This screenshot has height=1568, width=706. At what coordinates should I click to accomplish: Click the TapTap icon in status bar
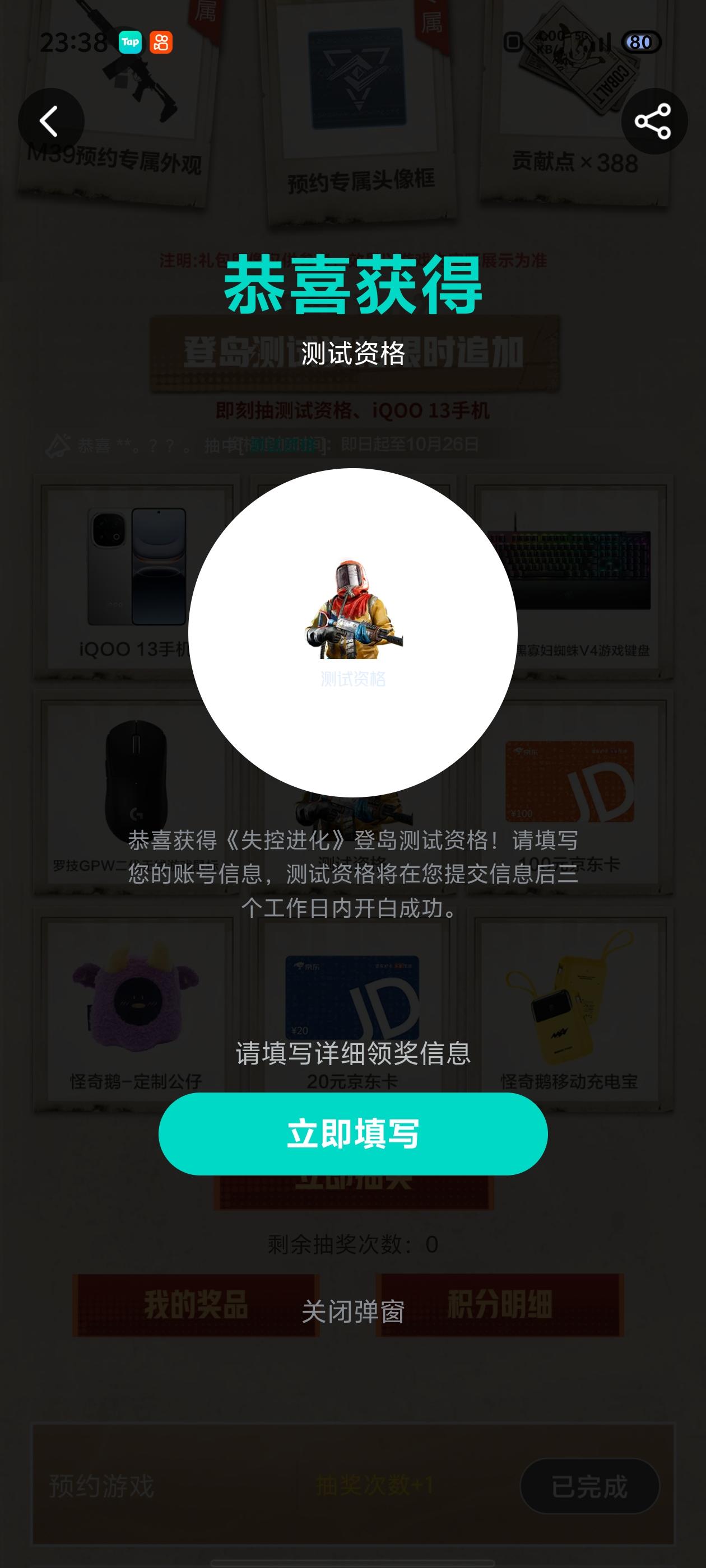[x=130, y=42]
